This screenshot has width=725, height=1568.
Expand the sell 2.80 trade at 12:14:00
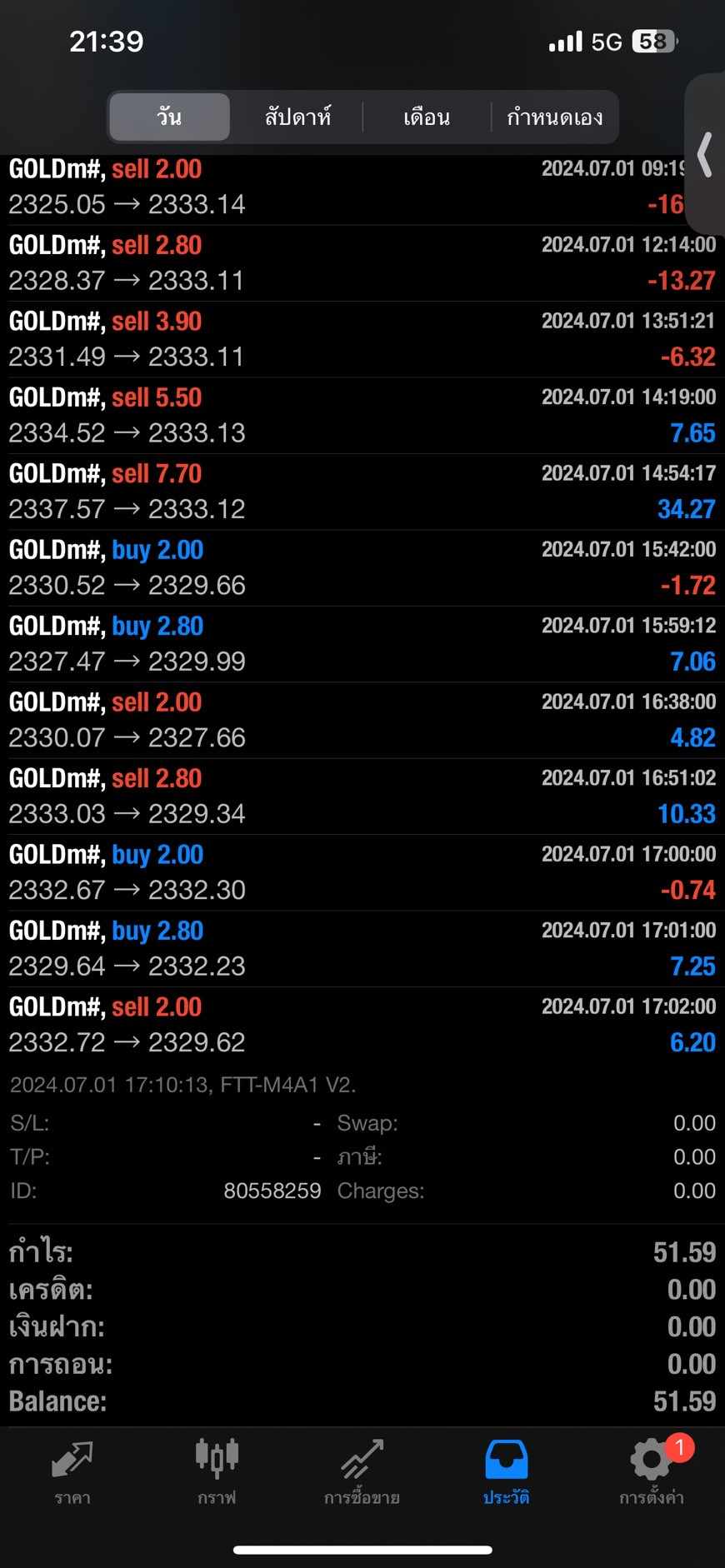tap(362, 263)
